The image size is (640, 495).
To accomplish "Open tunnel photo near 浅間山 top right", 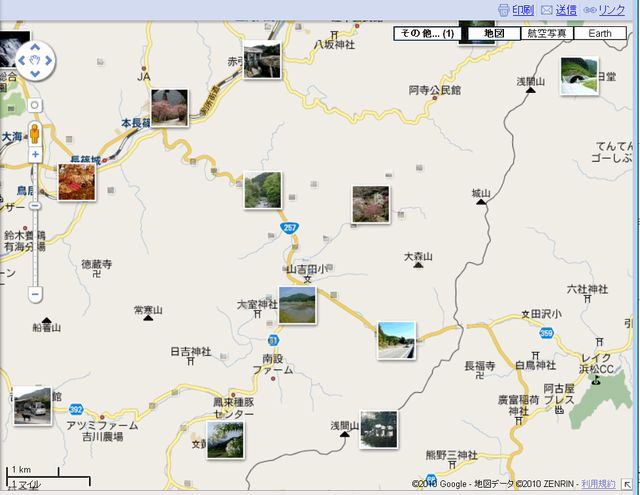I will click(x=578, y=76).
